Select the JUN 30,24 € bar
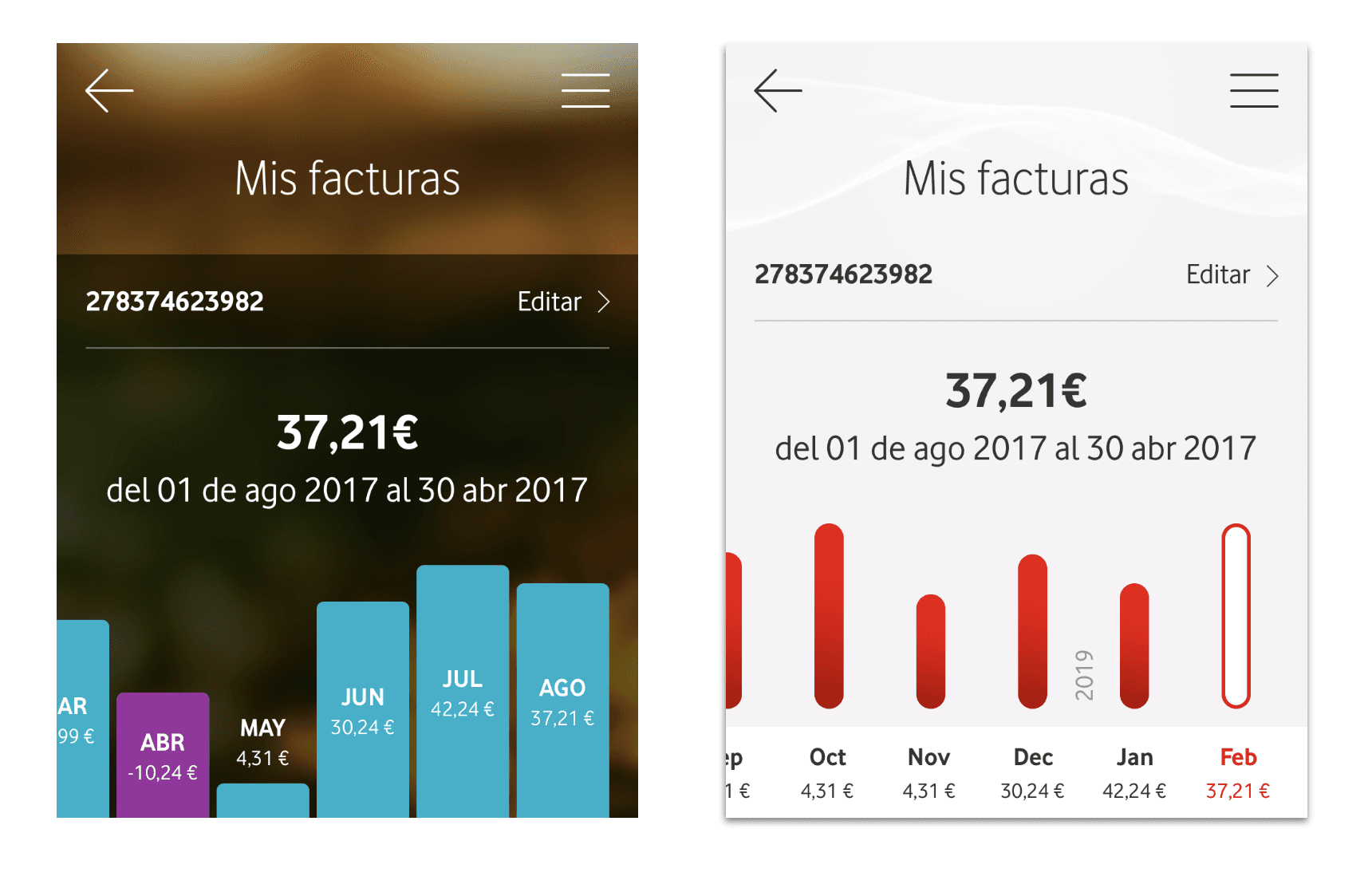This screenshot has width=1372, height=892. click(363, 709)
